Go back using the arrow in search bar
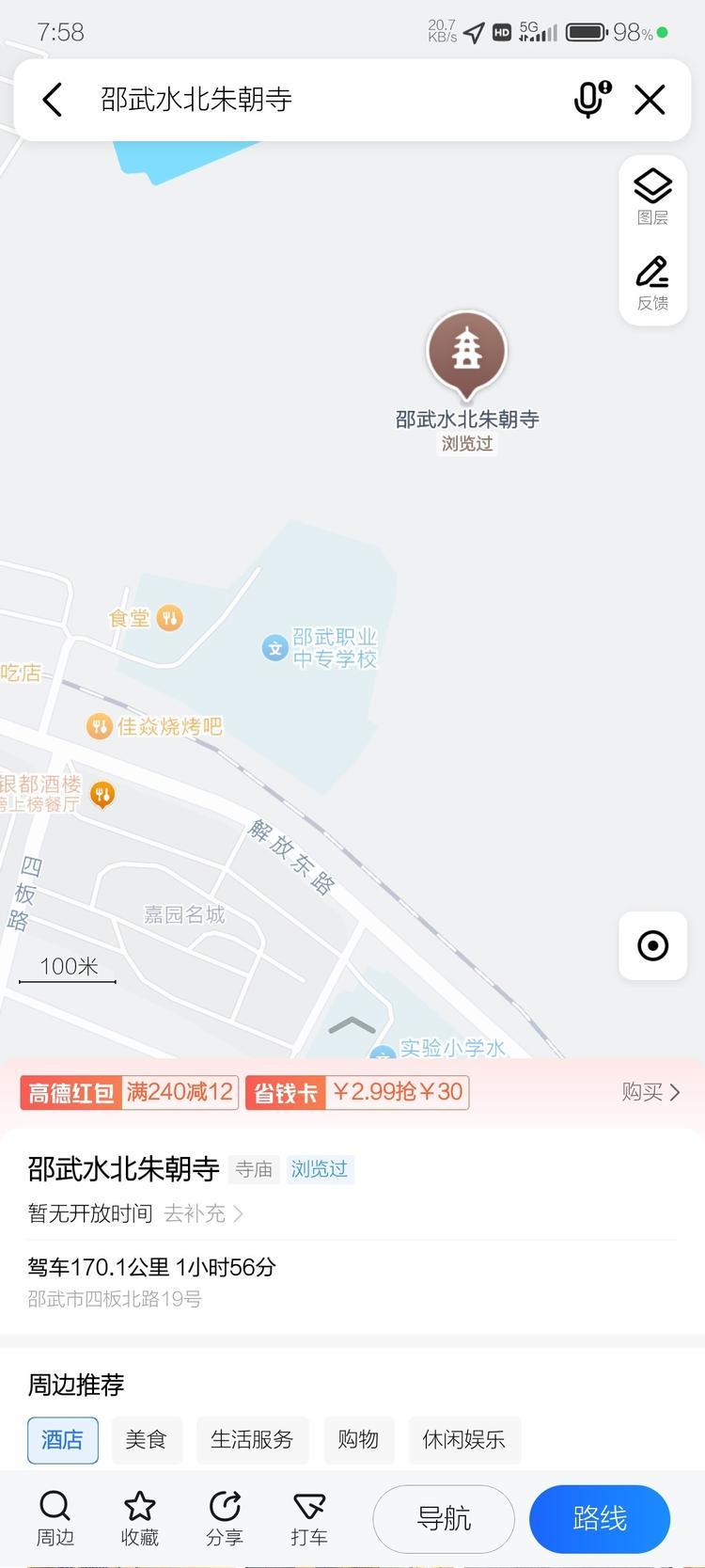Screen dimensions: 705x1568 53,100
